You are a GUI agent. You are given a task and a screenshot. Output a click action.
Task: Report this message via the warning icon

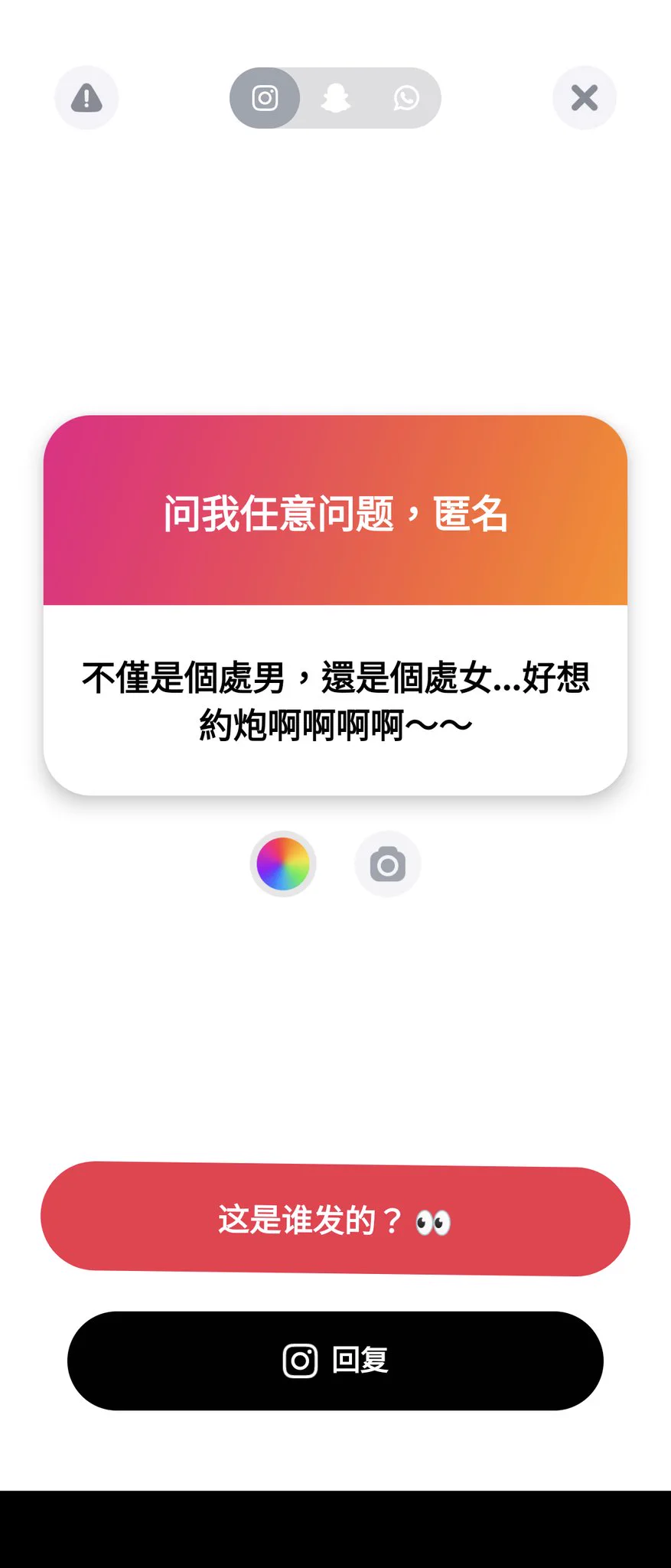tap(86, 98)
